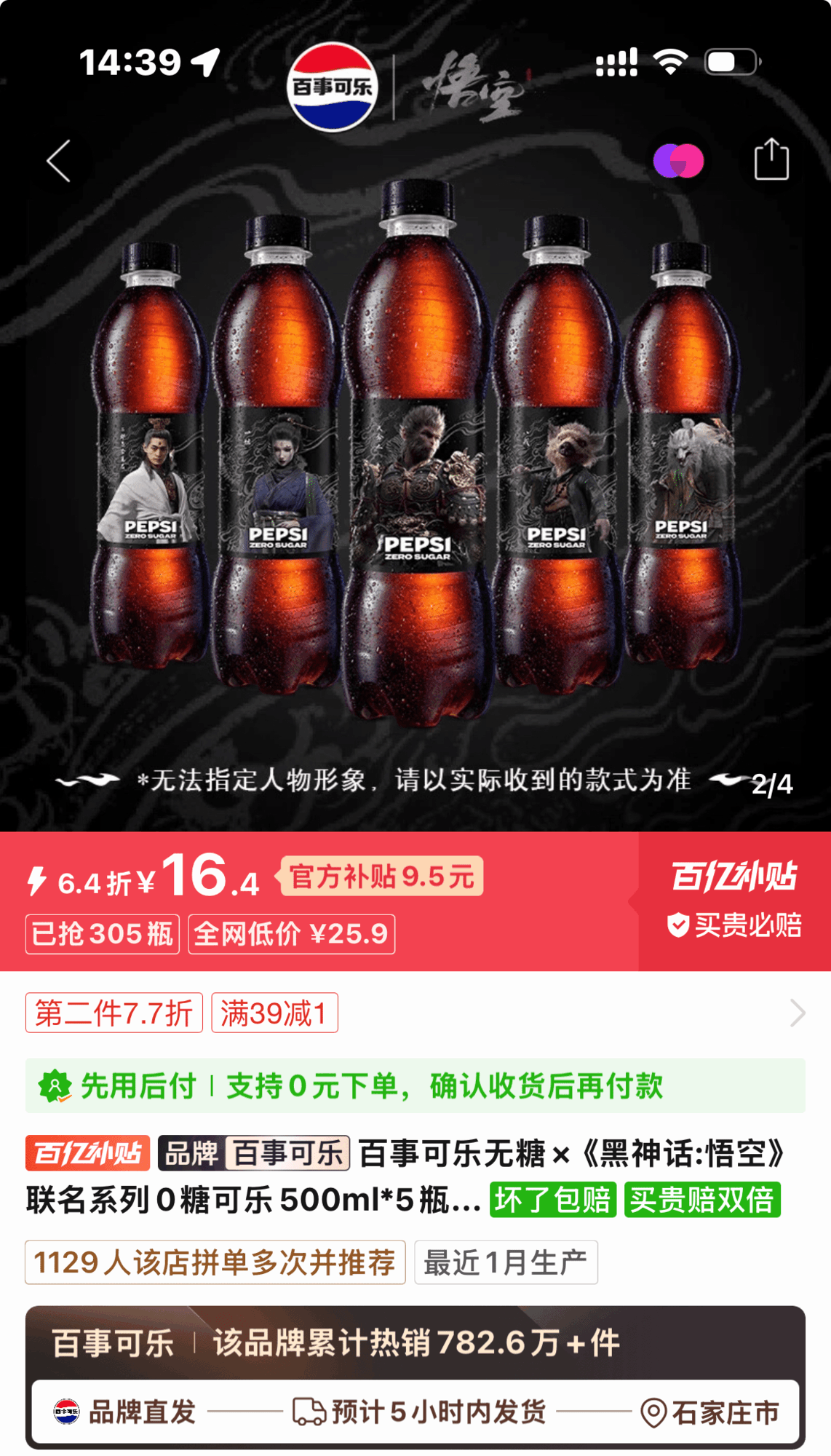Select the 第二件7.7折 coupon
Viewport: 831px width, 1456px height.
point(114,1012)
